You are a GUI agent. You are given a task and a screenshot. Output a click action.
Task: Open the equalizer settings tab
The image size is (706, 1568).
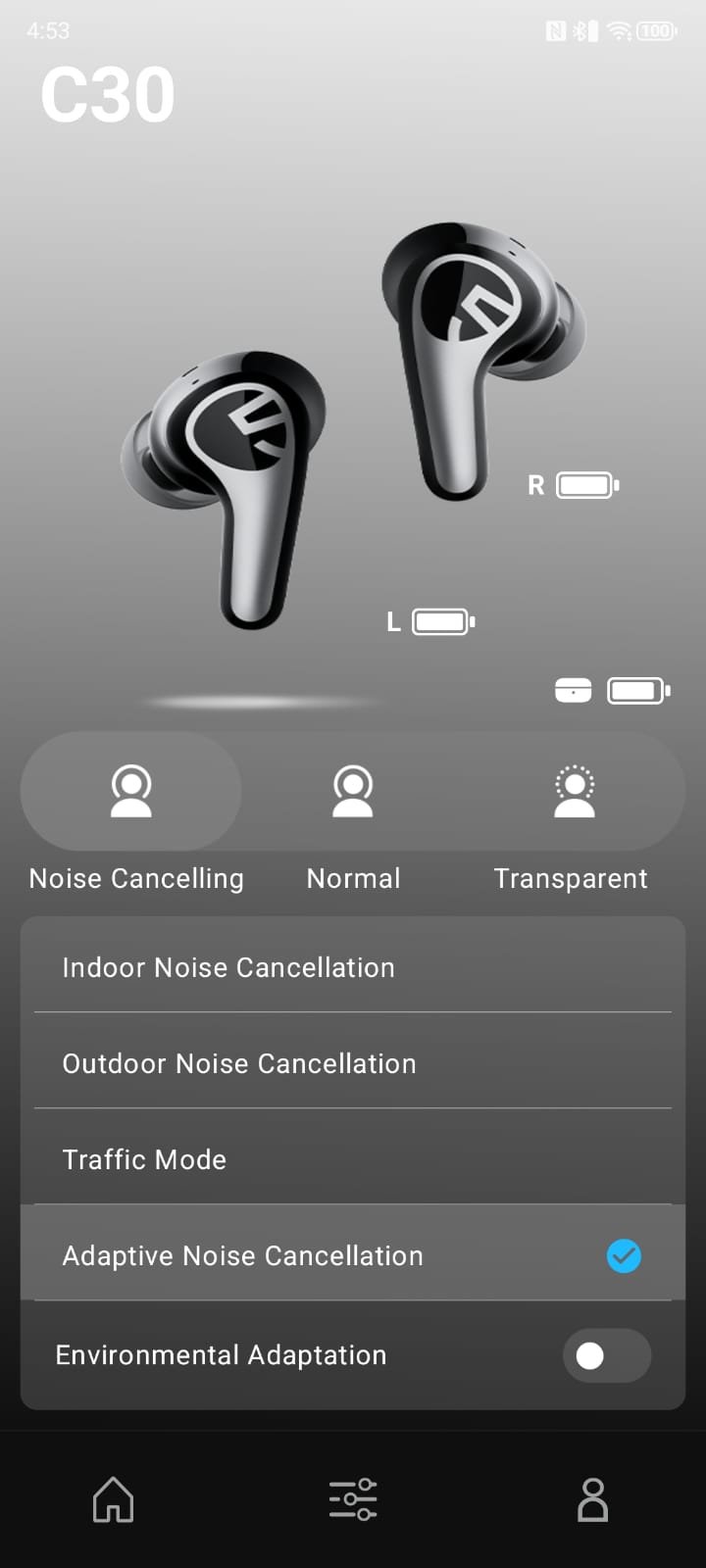[353, 1499]
